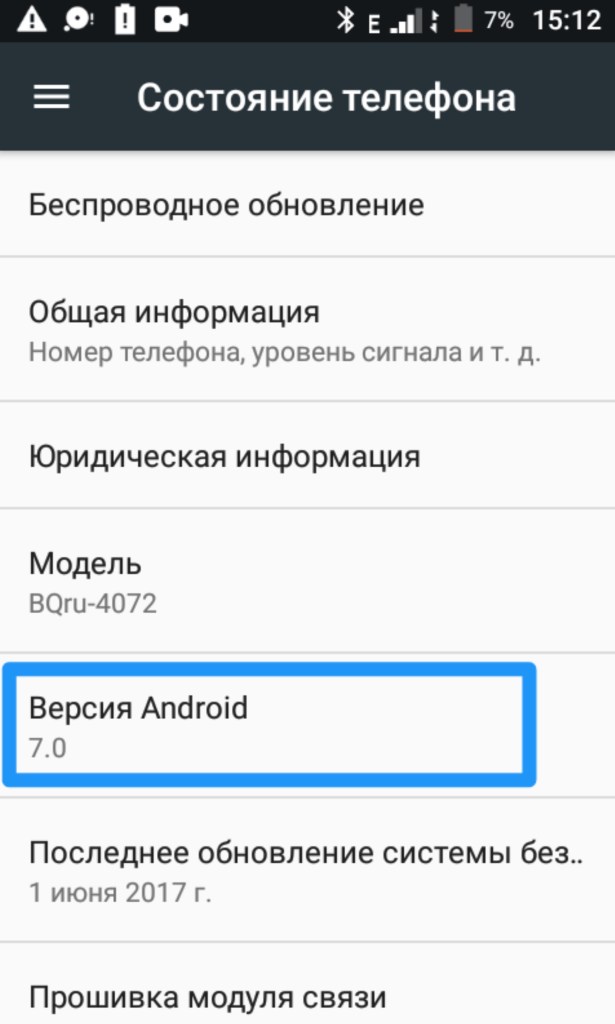Open Беспроводное обновление settings

(x=307, y=205)
